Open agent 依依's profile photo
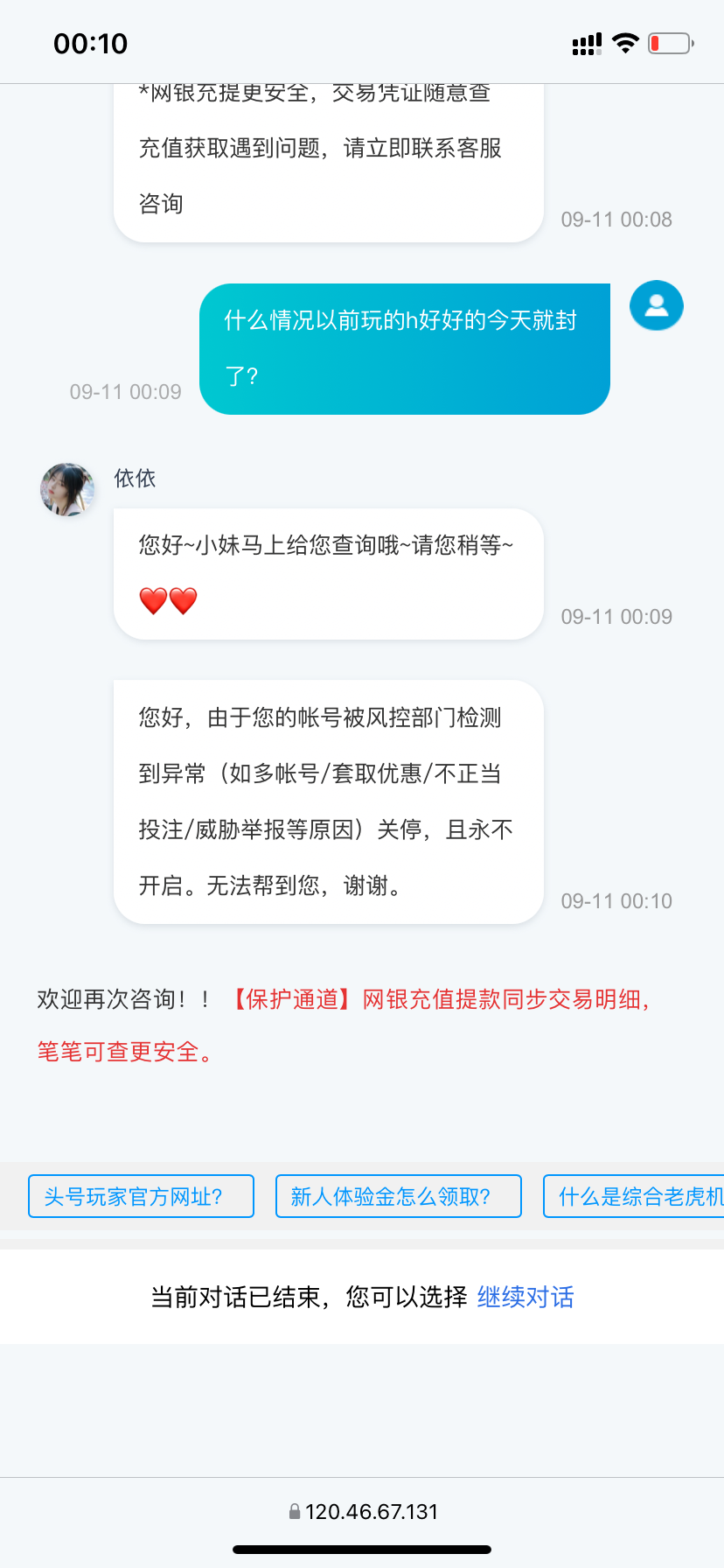 67,489
